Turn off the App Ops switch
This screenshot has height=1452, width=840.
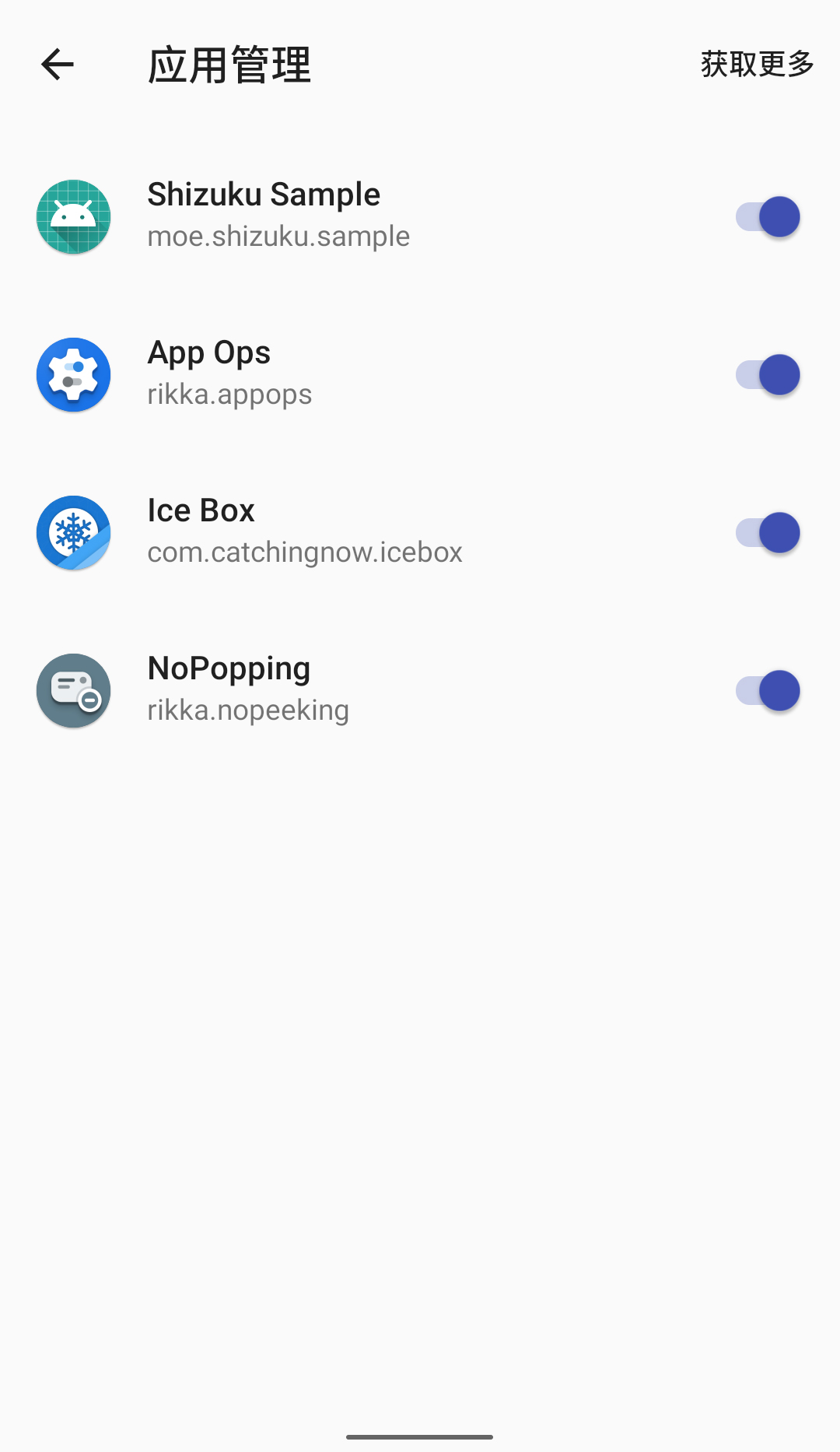click(x=768, y=375)
